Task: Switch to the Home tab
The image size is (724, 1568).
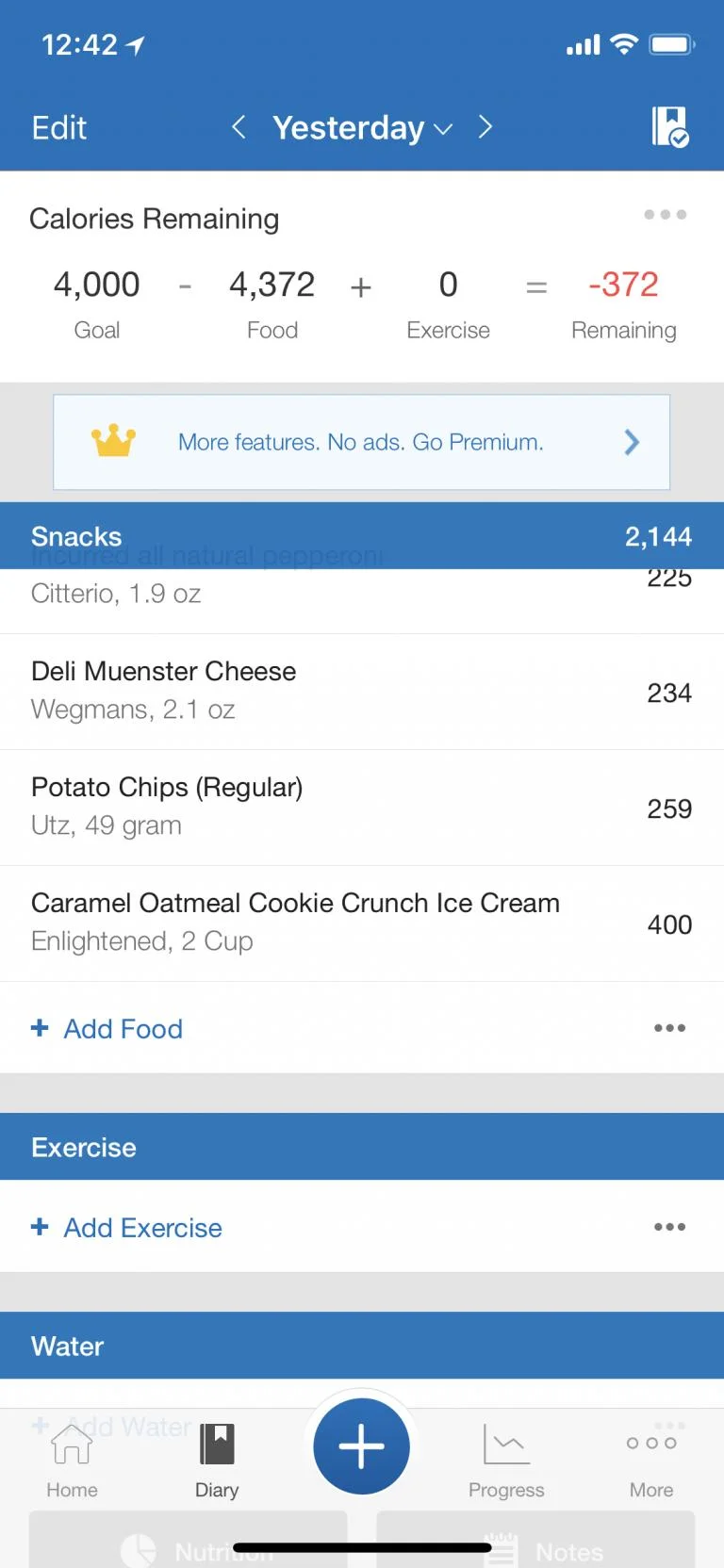Action: pyautogui.click(x=72, y=1459)
